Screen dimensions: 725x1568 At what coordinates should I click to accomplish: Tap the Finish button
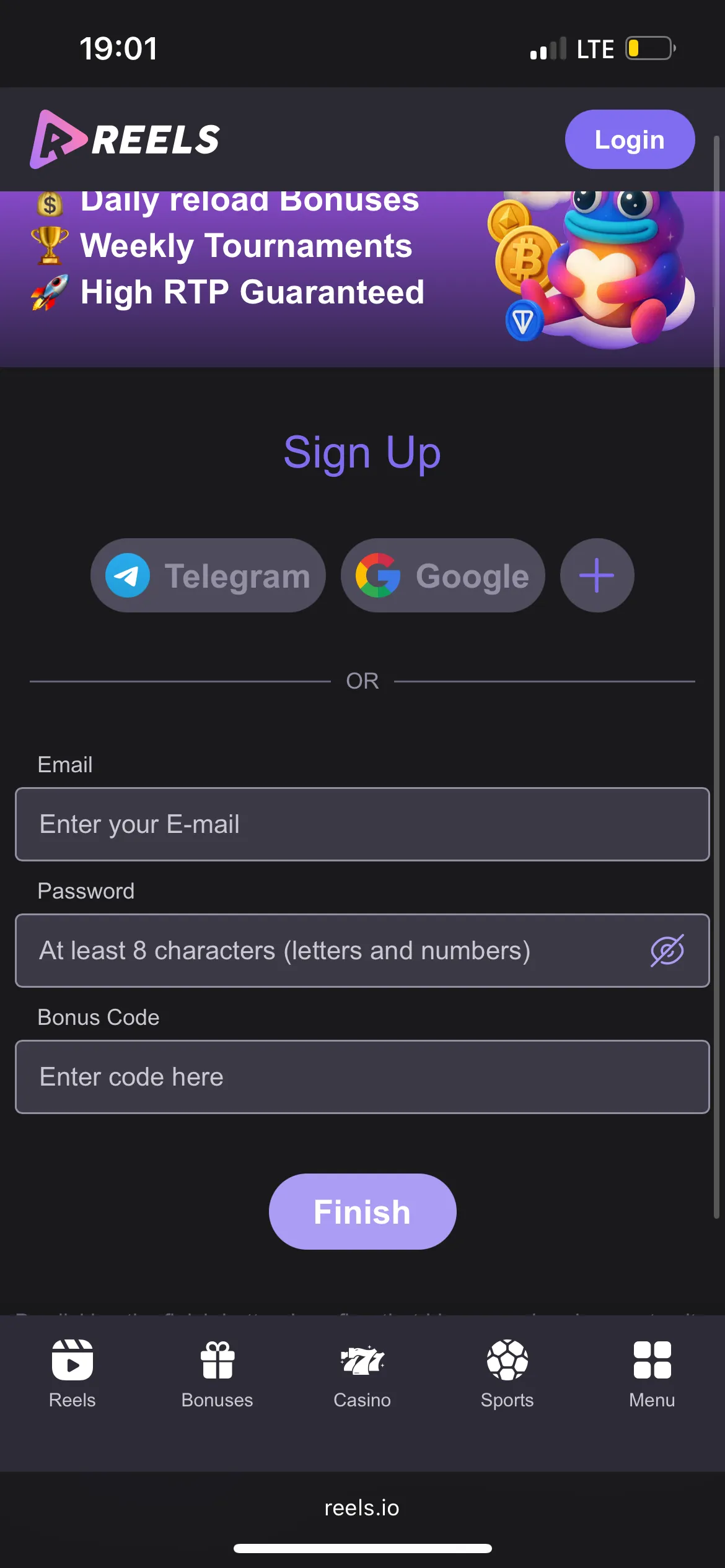(x=362, y=1212)
